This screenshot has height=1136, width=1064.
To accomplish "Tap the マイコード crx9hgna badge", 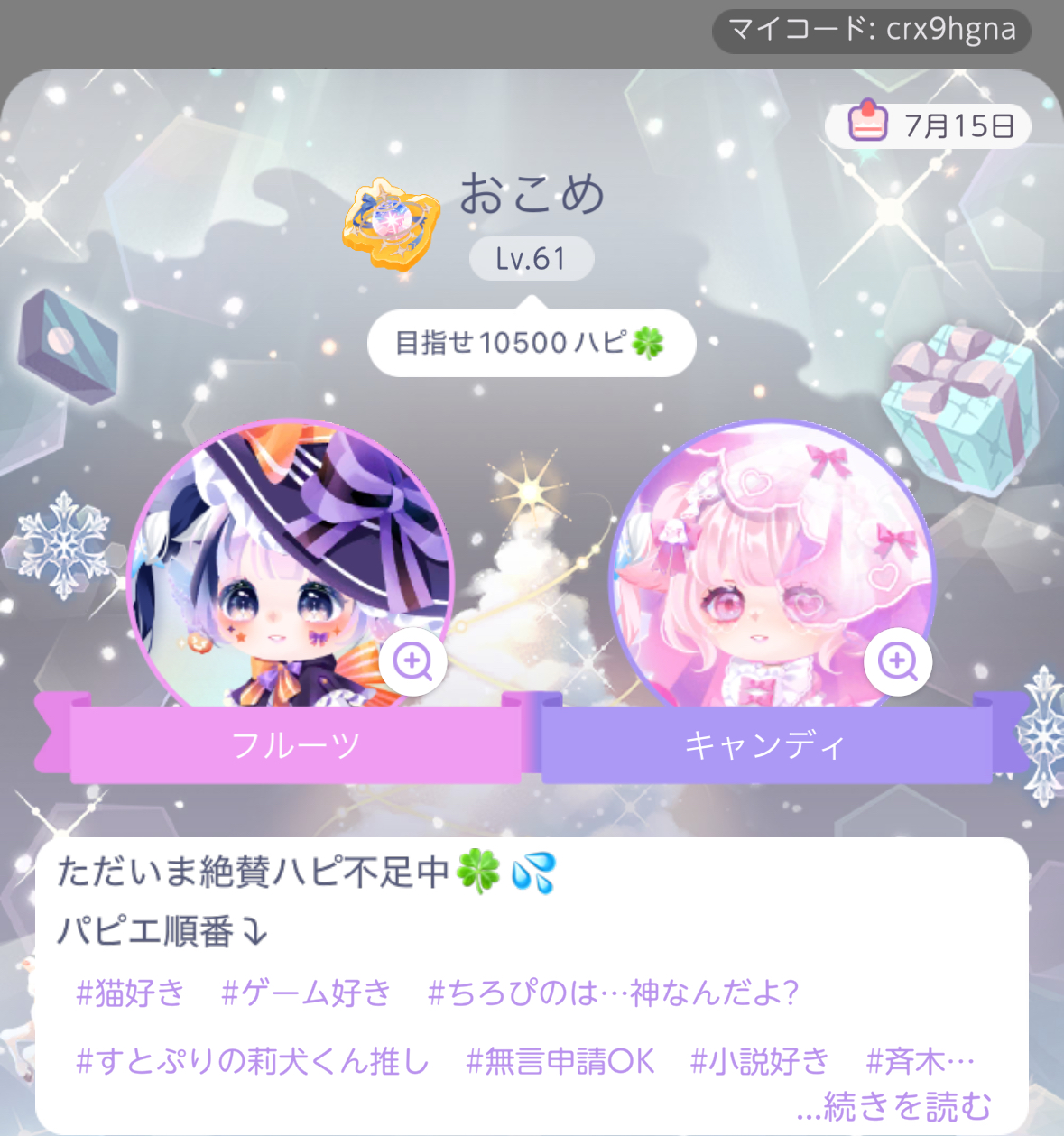I will 871,31.
